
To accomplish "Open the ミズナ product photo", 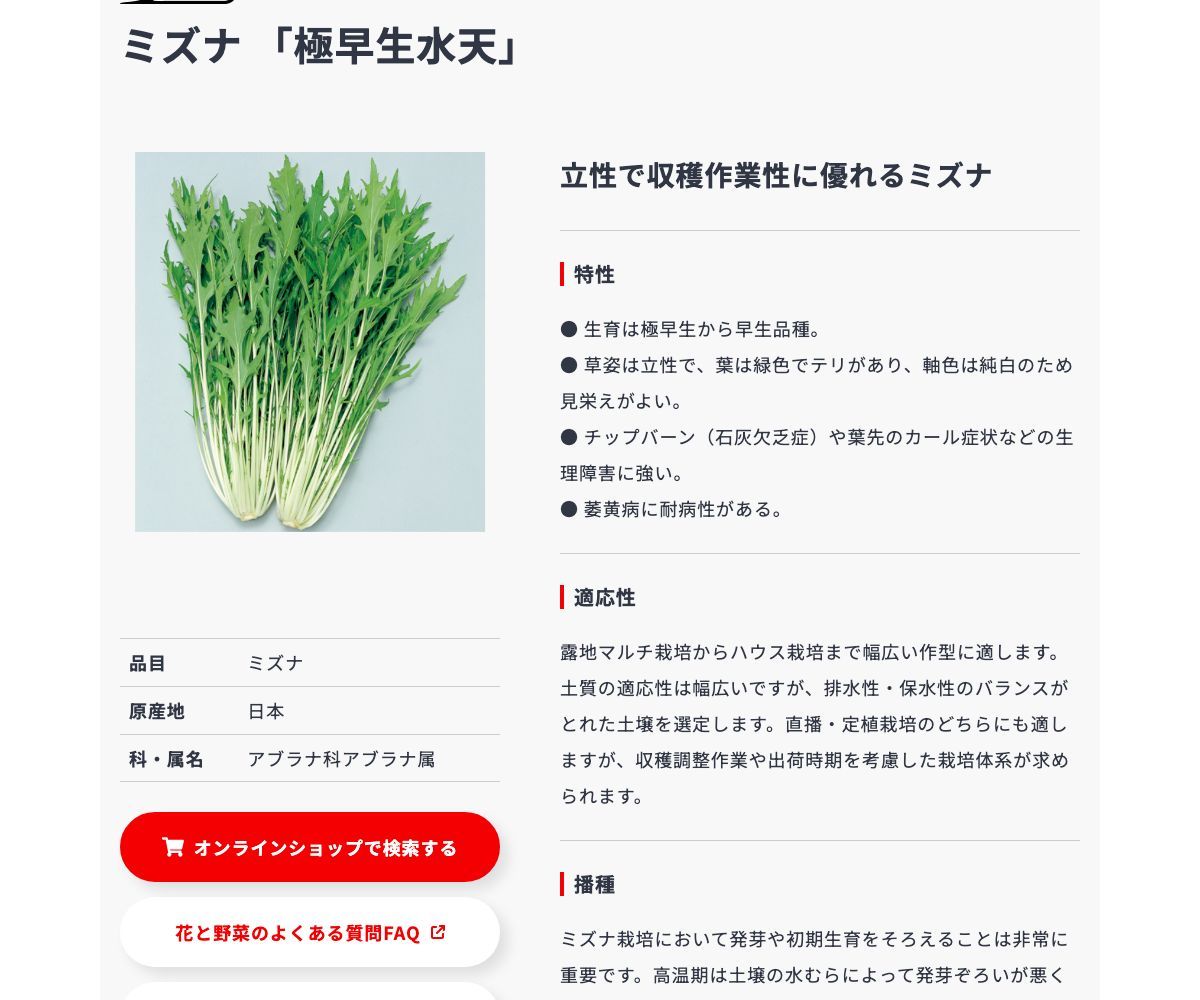I will (x=310, y=342).
